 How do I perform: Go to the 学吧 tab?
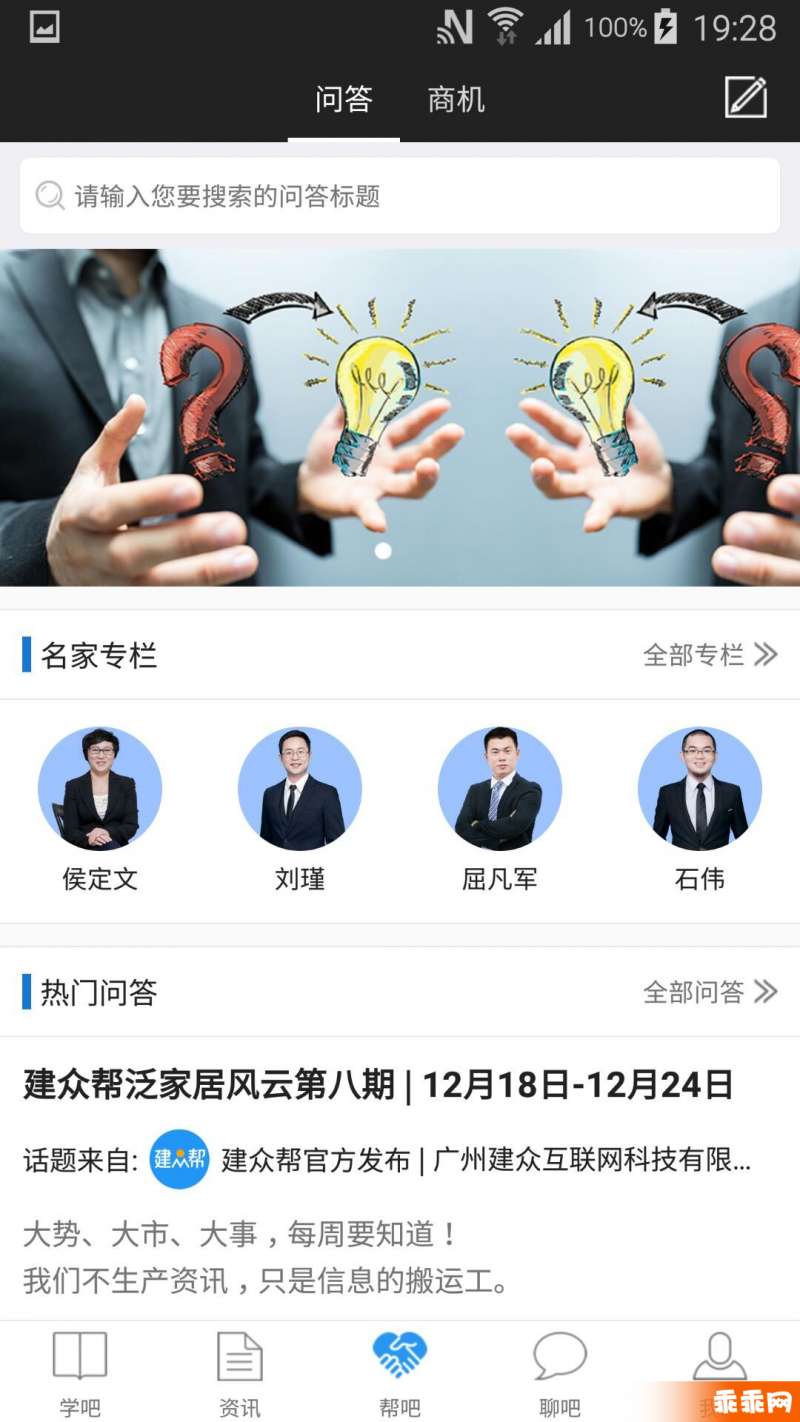click(80, 1372)
